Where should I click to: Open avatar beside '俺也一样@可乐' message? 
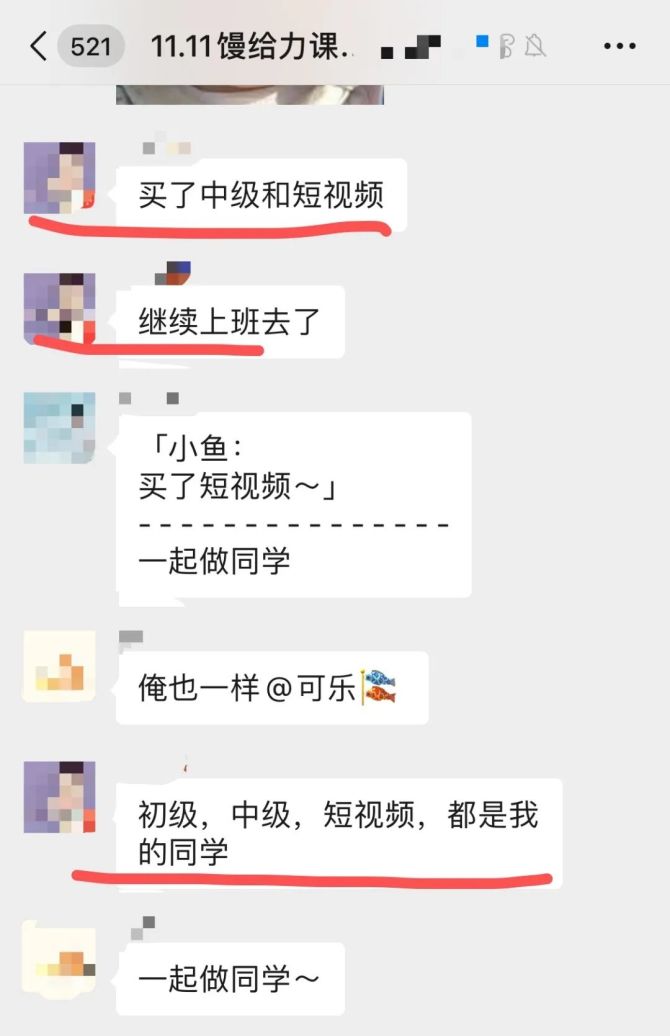pyautogui.click(x=59, y=666)
